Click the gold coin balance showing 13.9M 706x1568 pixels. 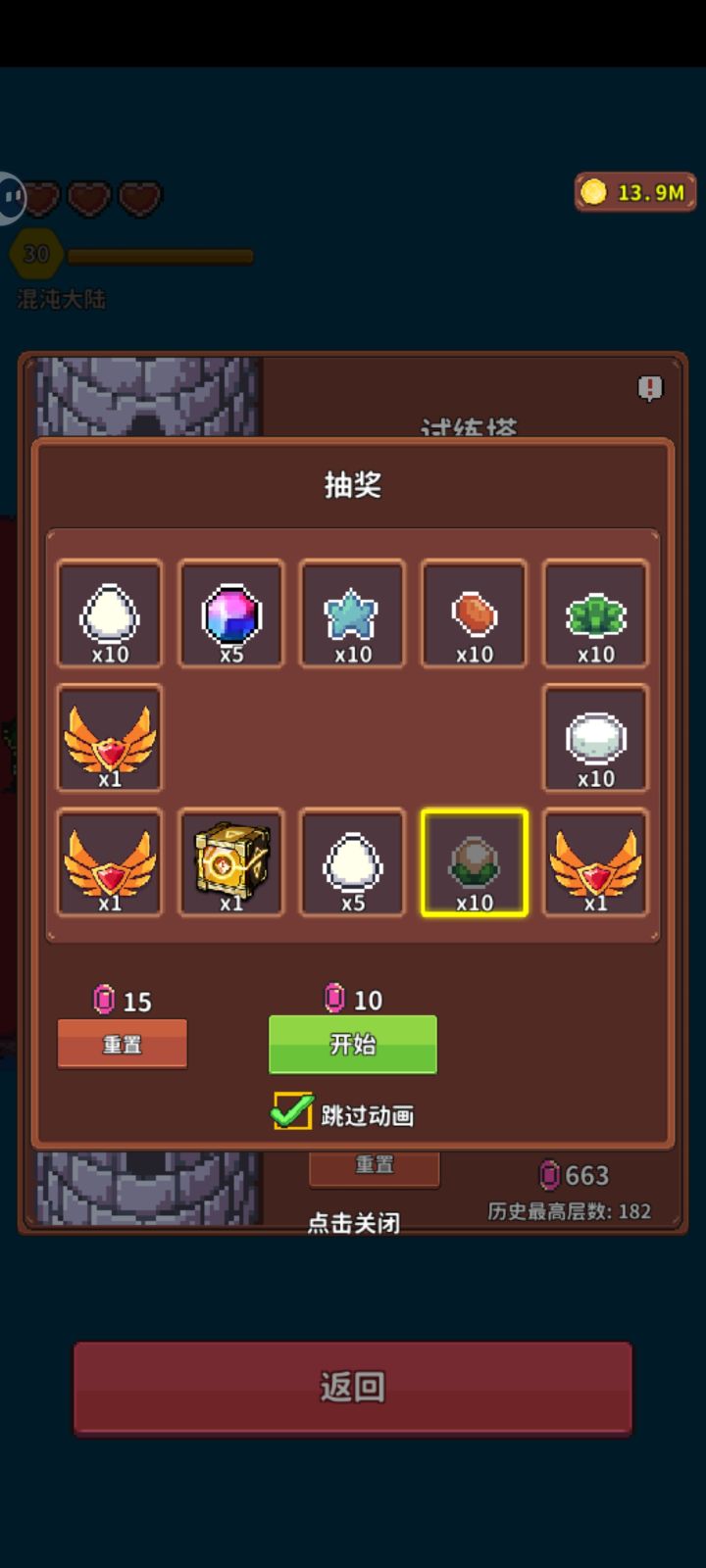click(633, 191)
